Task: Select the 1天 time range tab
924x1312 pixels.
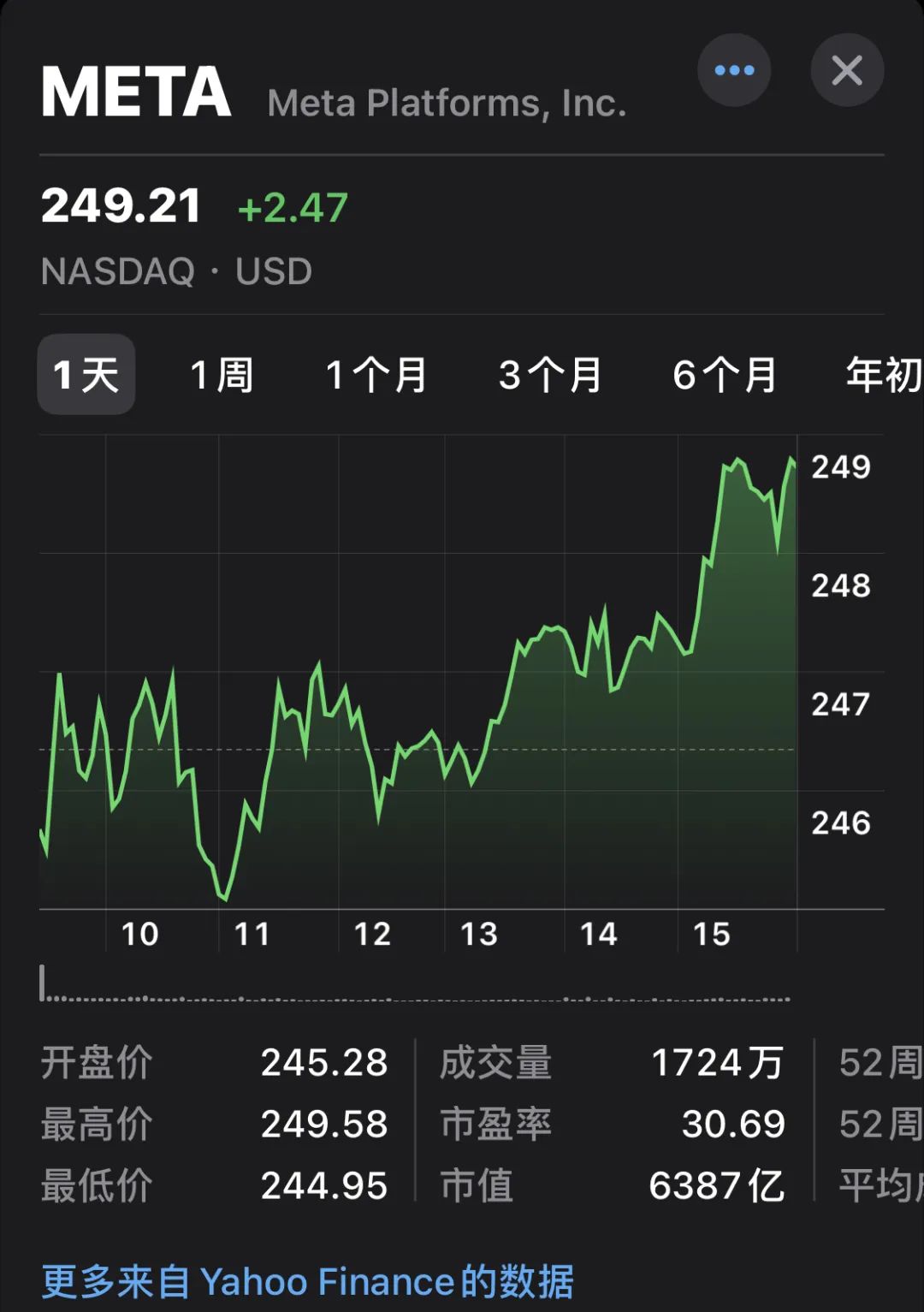Action: [x=86, y=374]
